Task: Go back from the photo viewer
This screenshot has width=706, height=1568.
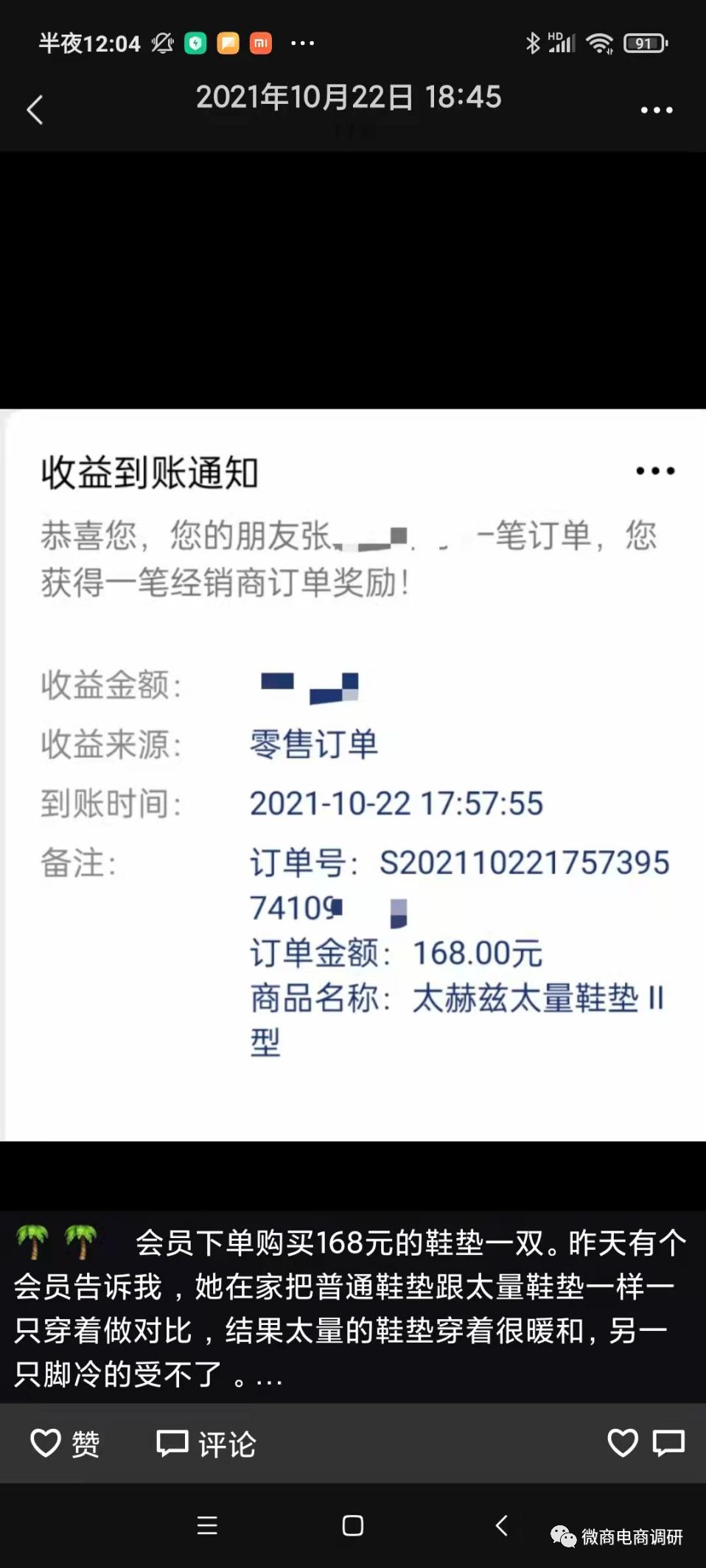Action: tap(35, 110)
